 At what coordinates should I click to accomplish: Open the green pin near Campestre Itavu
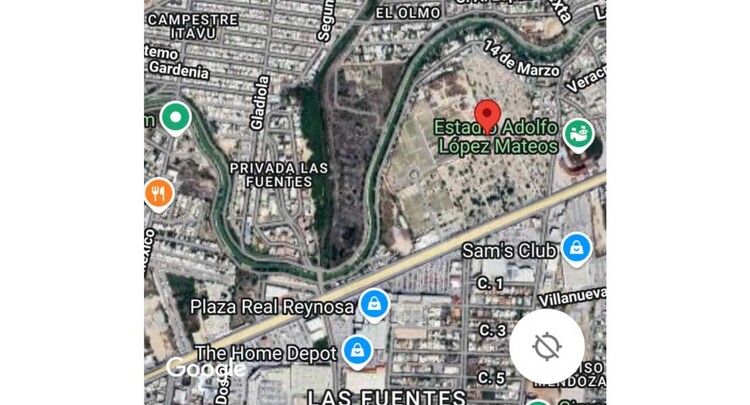(176, 117)
